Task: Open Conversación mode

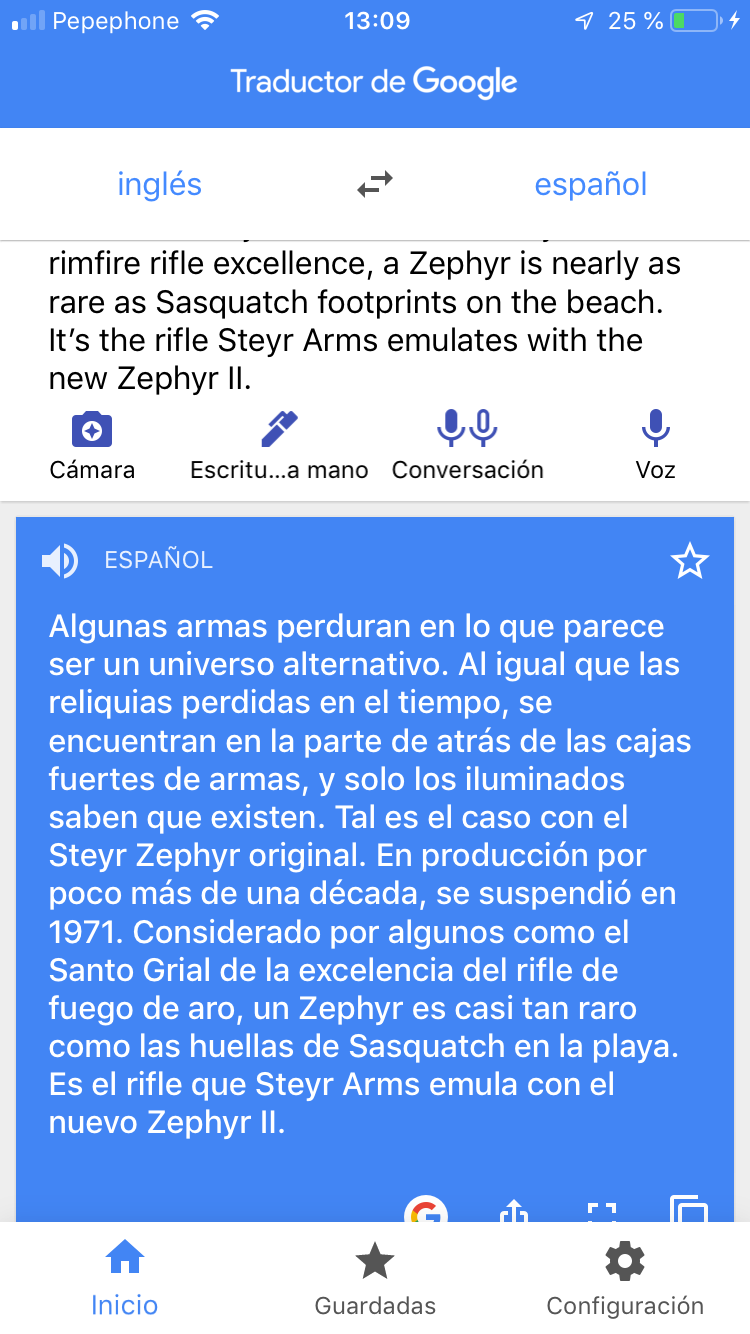Action: [468, 445]
